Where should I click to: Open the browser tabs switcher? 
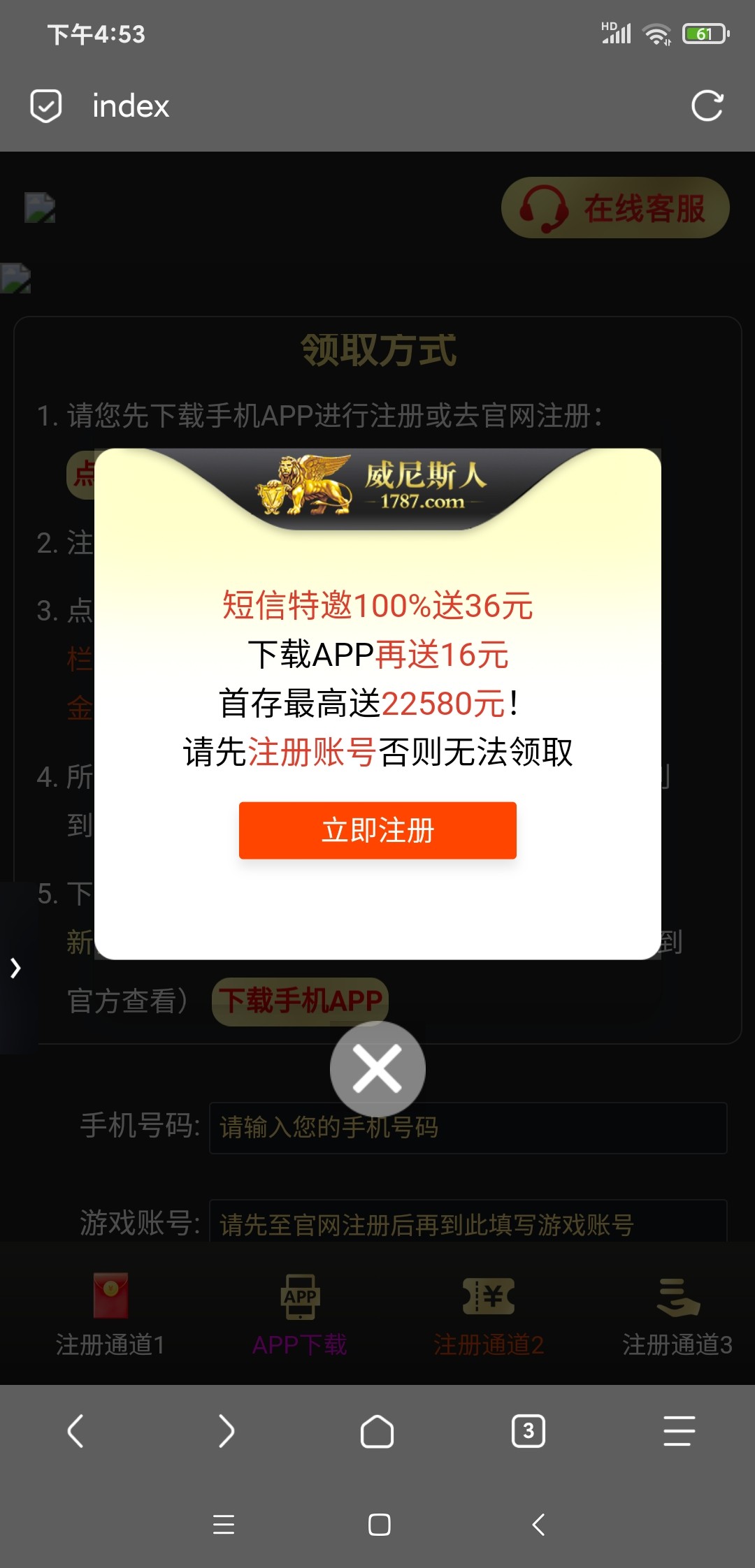click(x=528, y=1431)
